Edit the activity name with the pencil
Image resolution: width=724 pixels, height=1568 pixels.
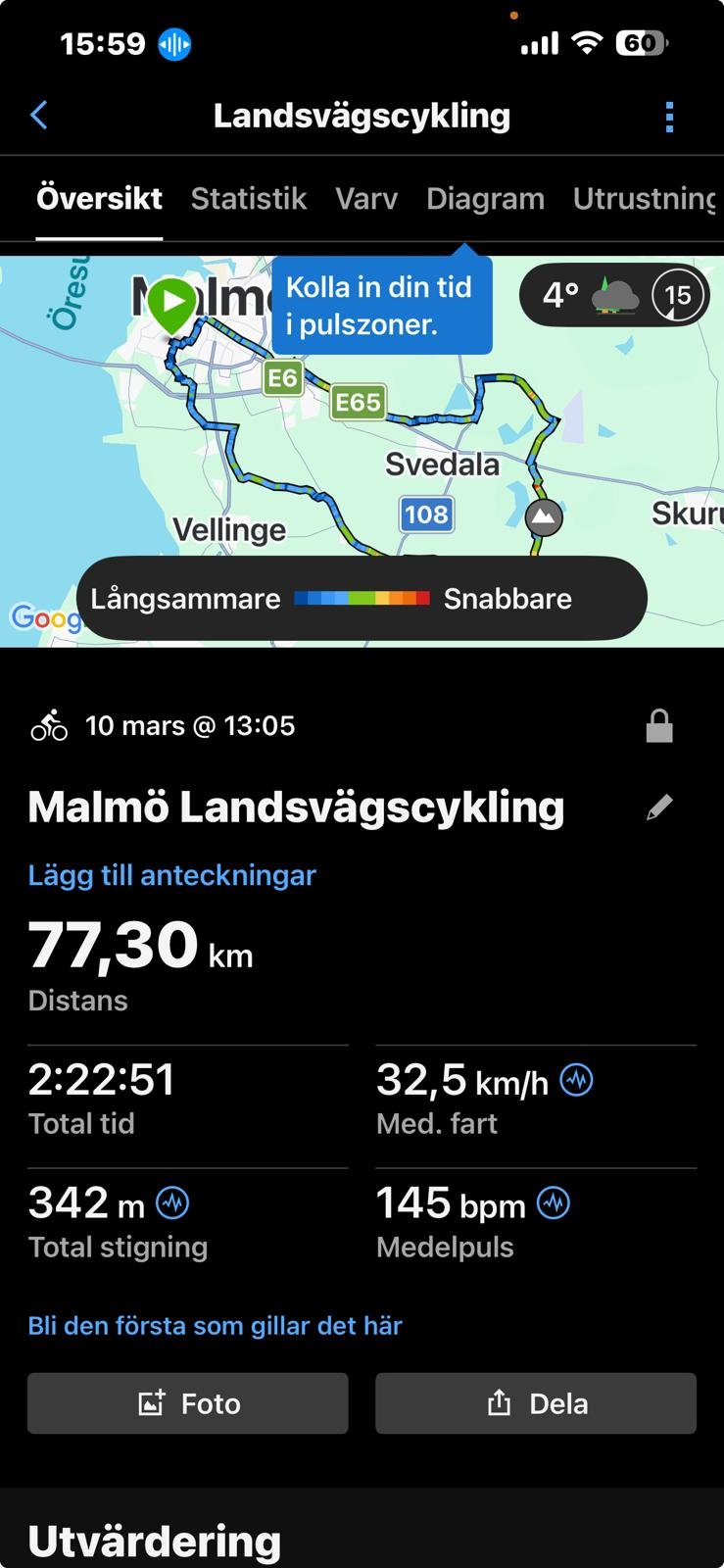[x=659, y=808]
